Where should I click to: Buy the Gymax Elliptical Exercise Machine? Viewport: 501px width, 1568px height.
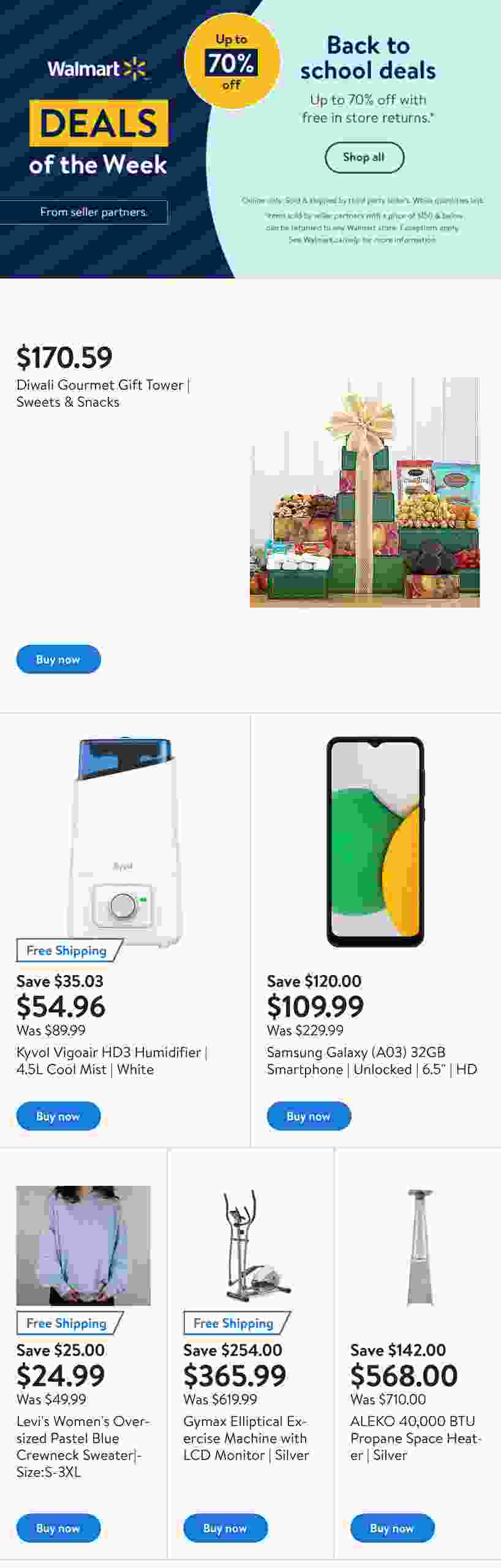(x=225, y=1528)
